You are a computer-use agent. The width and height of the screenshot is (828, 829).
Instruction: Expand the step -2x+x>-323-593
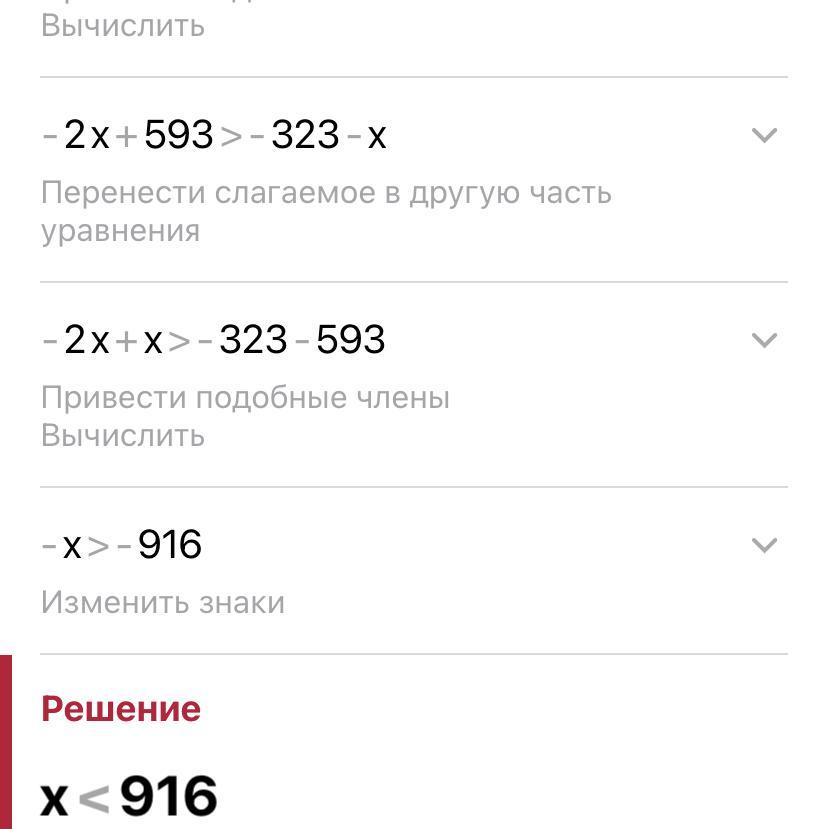click(x=764, y=340)
